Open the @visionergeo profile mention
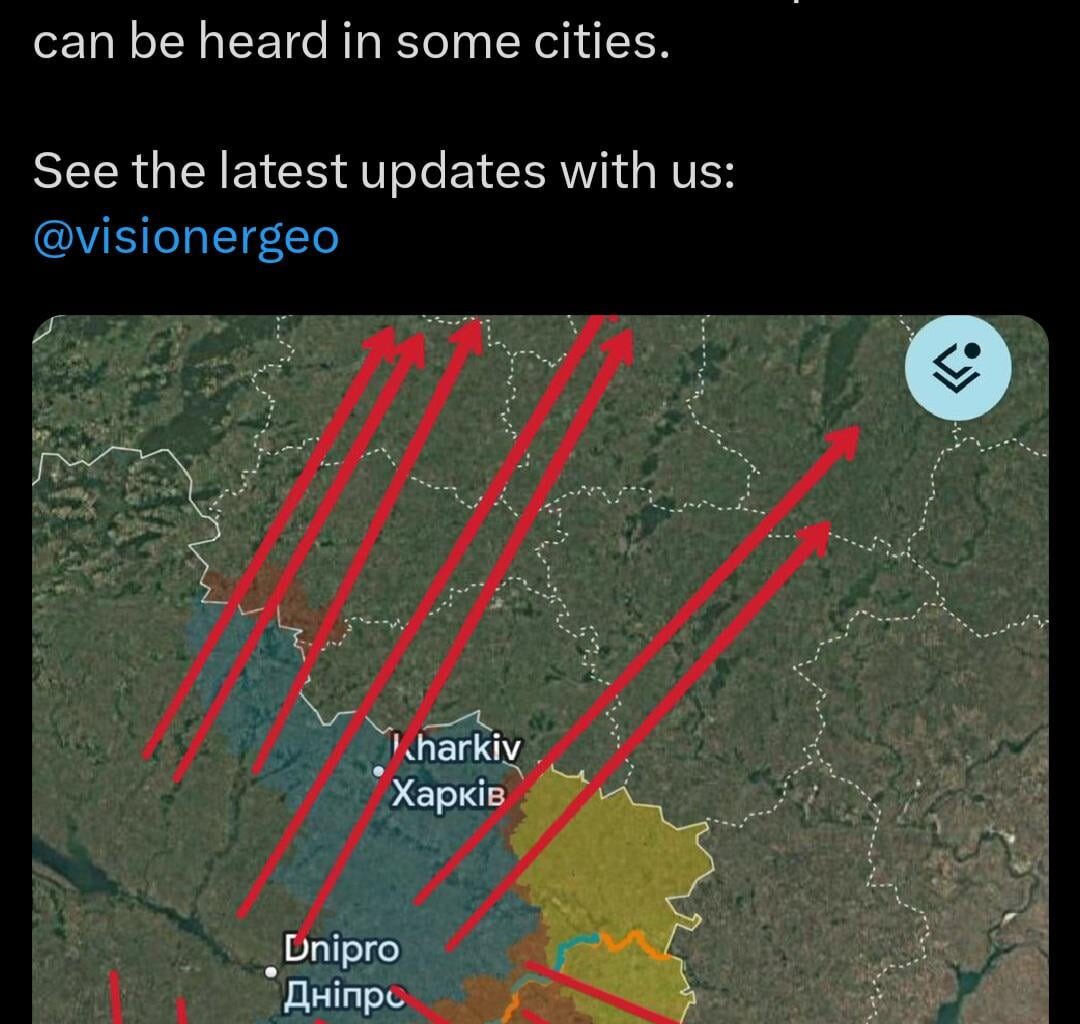The height and width of the screenshot is (1024, 1080). (x=186, y=237)
